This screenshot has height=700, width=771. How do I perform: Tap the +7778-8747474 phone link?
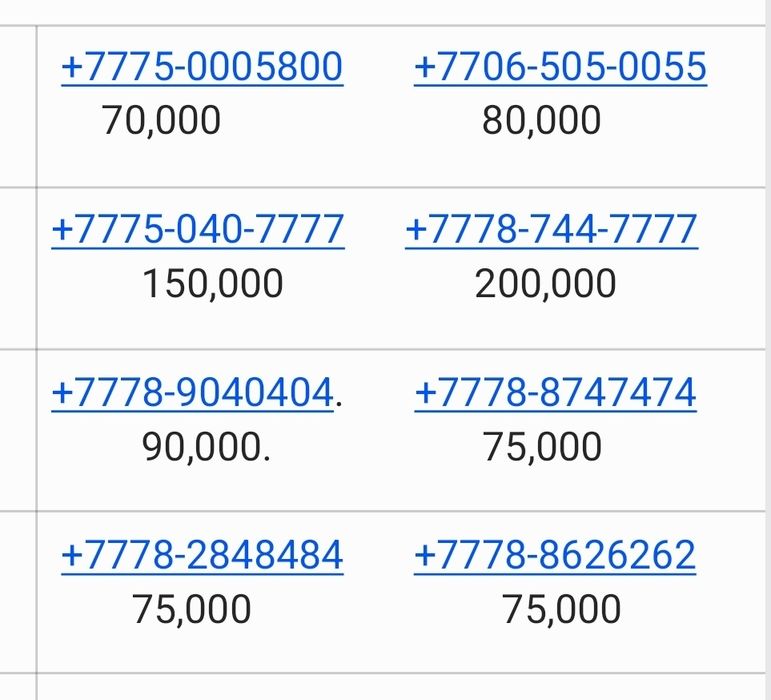(555, 394)
